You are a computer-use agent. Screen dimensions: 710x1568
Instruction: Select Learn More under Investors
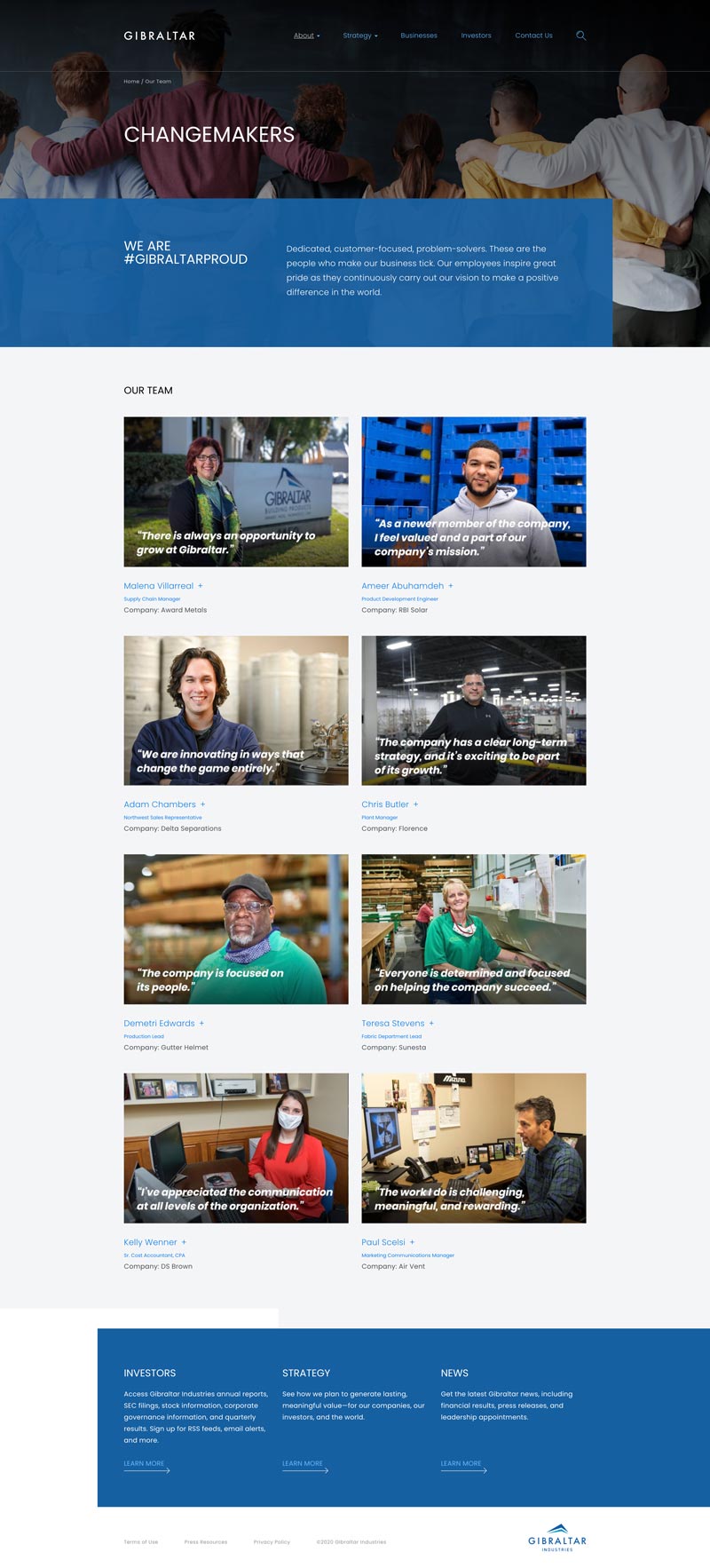pyautogui.click(x=146, y=1466)
